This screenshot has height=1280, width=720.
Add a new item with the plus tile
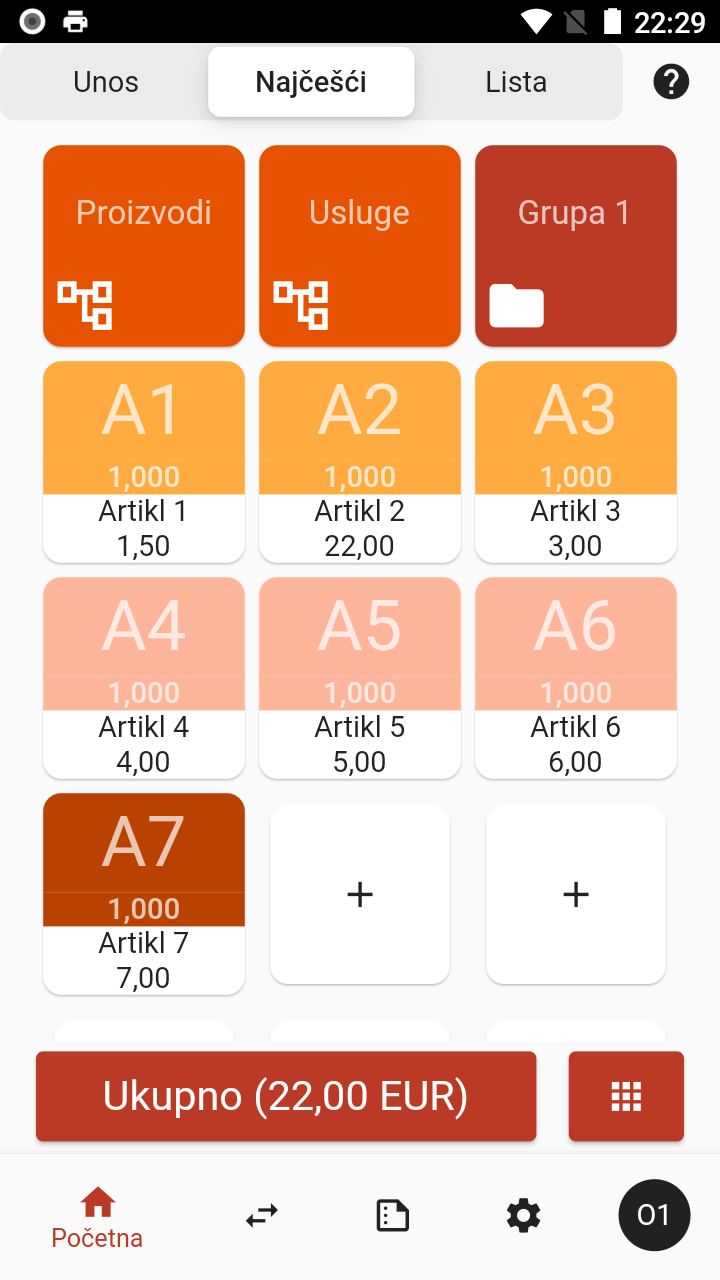point(359,893)
